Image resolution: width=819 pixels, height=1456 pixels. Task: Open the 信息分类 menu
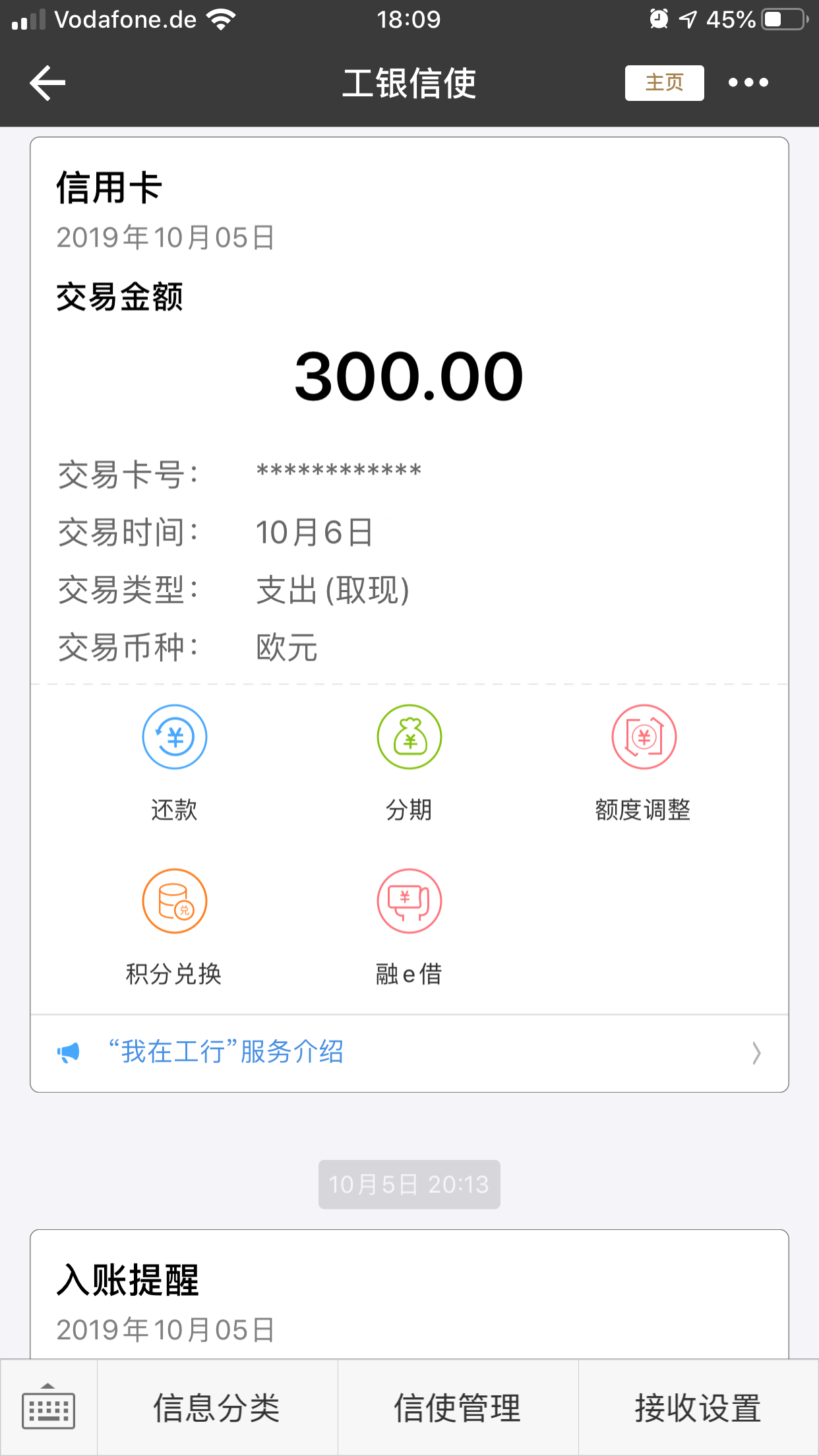pyautogui.click(x=217, y=1408)
